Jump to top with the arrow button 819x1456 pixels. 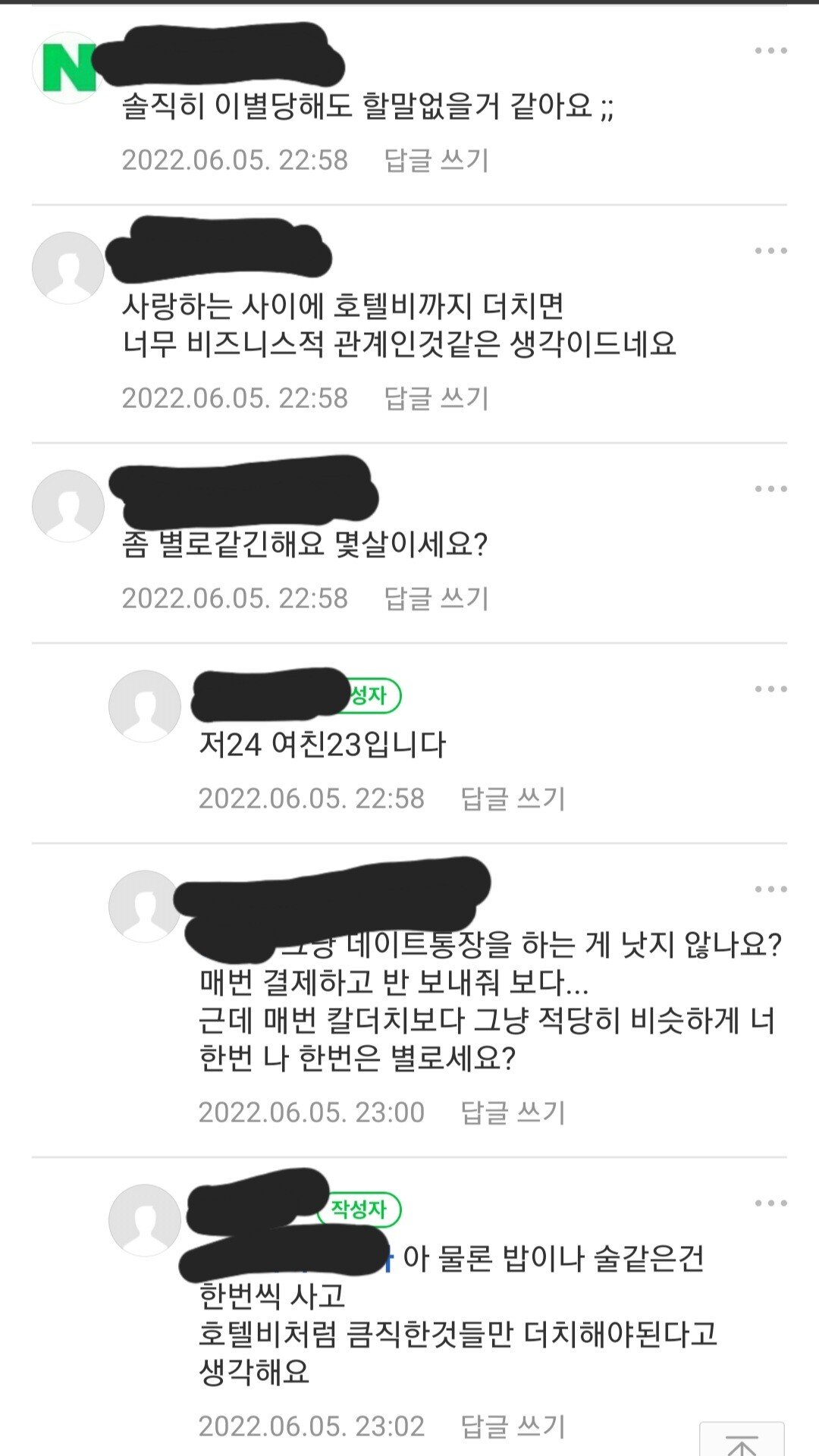(x=742, y=1441)
